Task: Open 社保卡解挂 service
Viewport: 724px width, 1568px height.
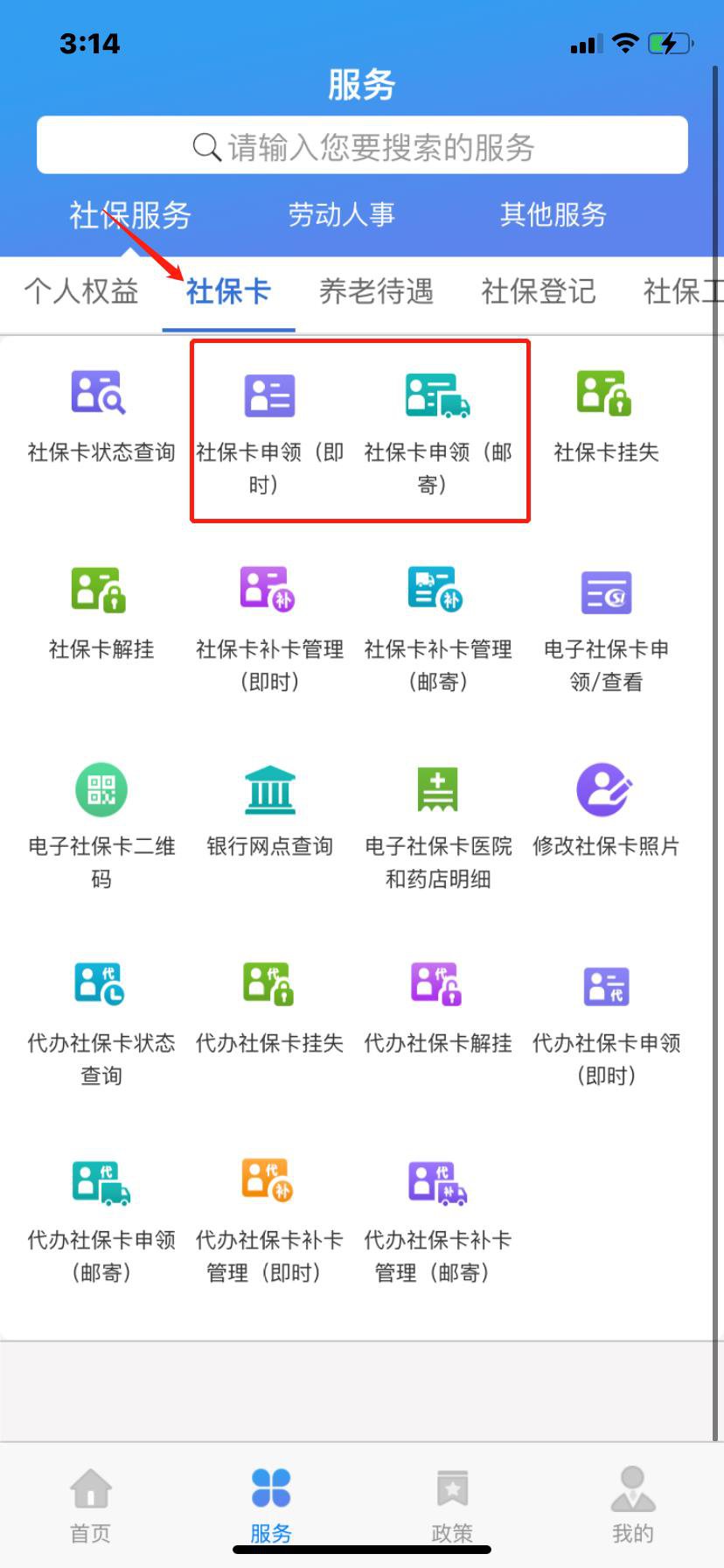Action: pyautogui.click(x=101, y=612)
